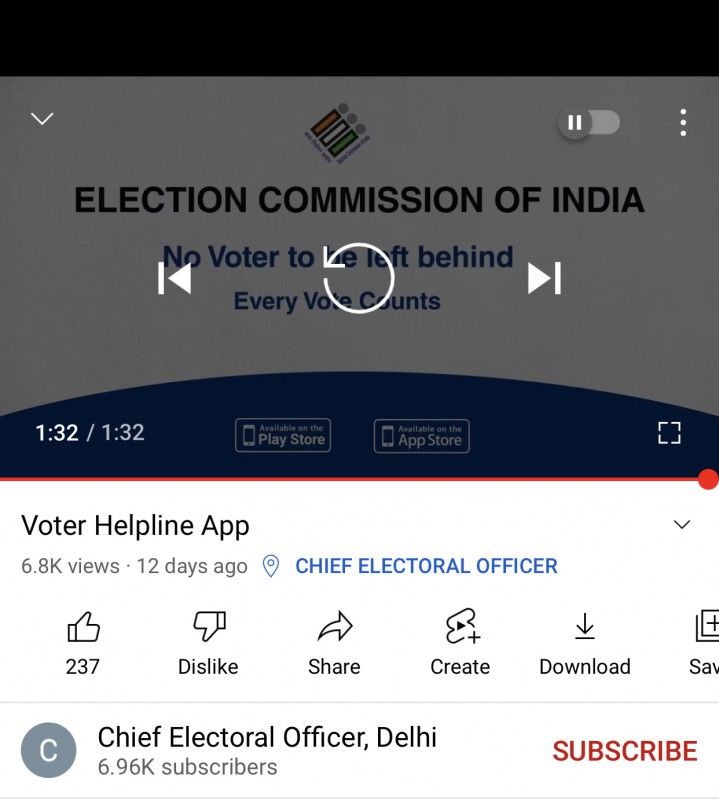The width and height of the screenshot is (719, 800).
Task: Enter fullscreen mode
Action: 668,432
